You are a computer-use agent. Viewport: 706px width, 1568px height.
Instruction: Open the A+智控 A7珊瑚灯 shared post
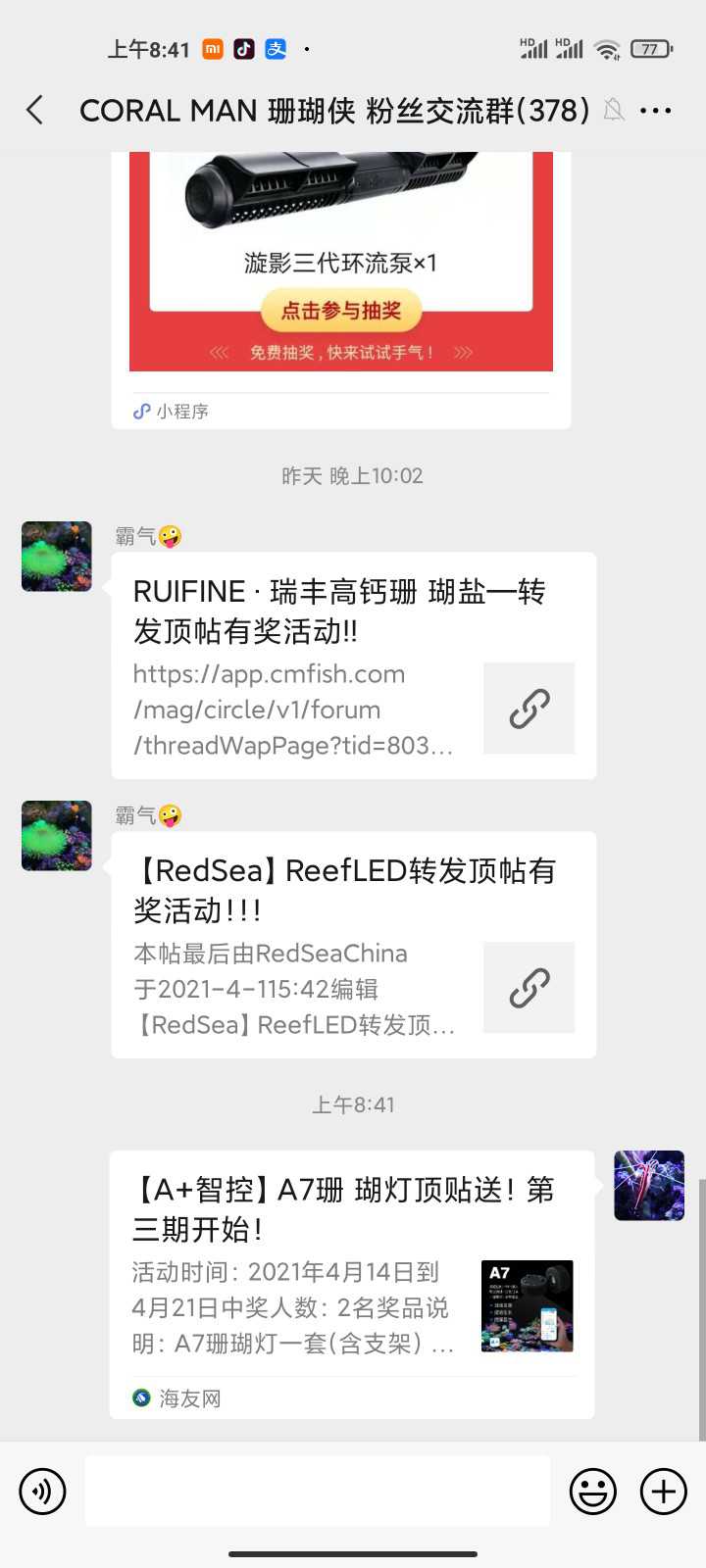pyautogui.click(x=351, y=1284)
